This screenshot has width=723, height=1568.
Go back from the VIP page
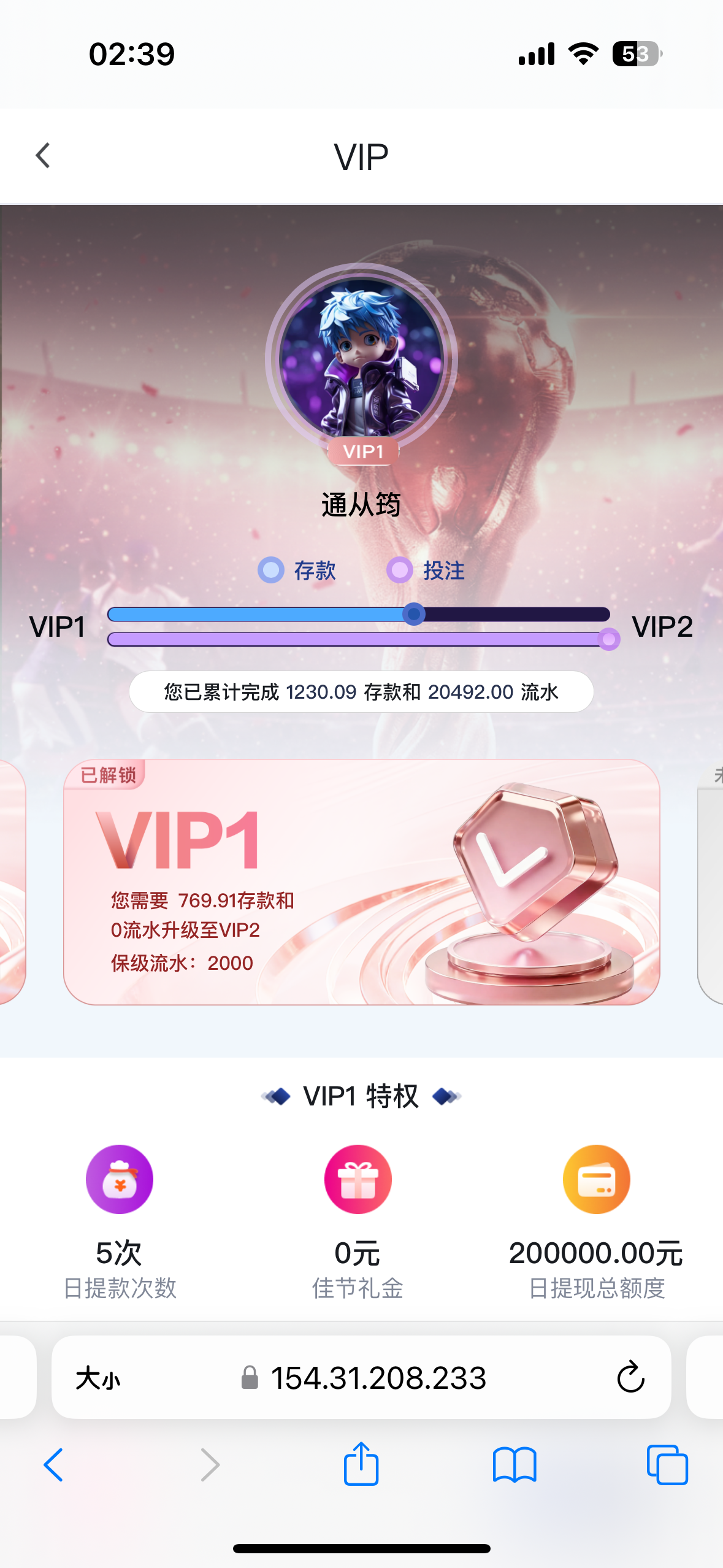pos(43,156)
